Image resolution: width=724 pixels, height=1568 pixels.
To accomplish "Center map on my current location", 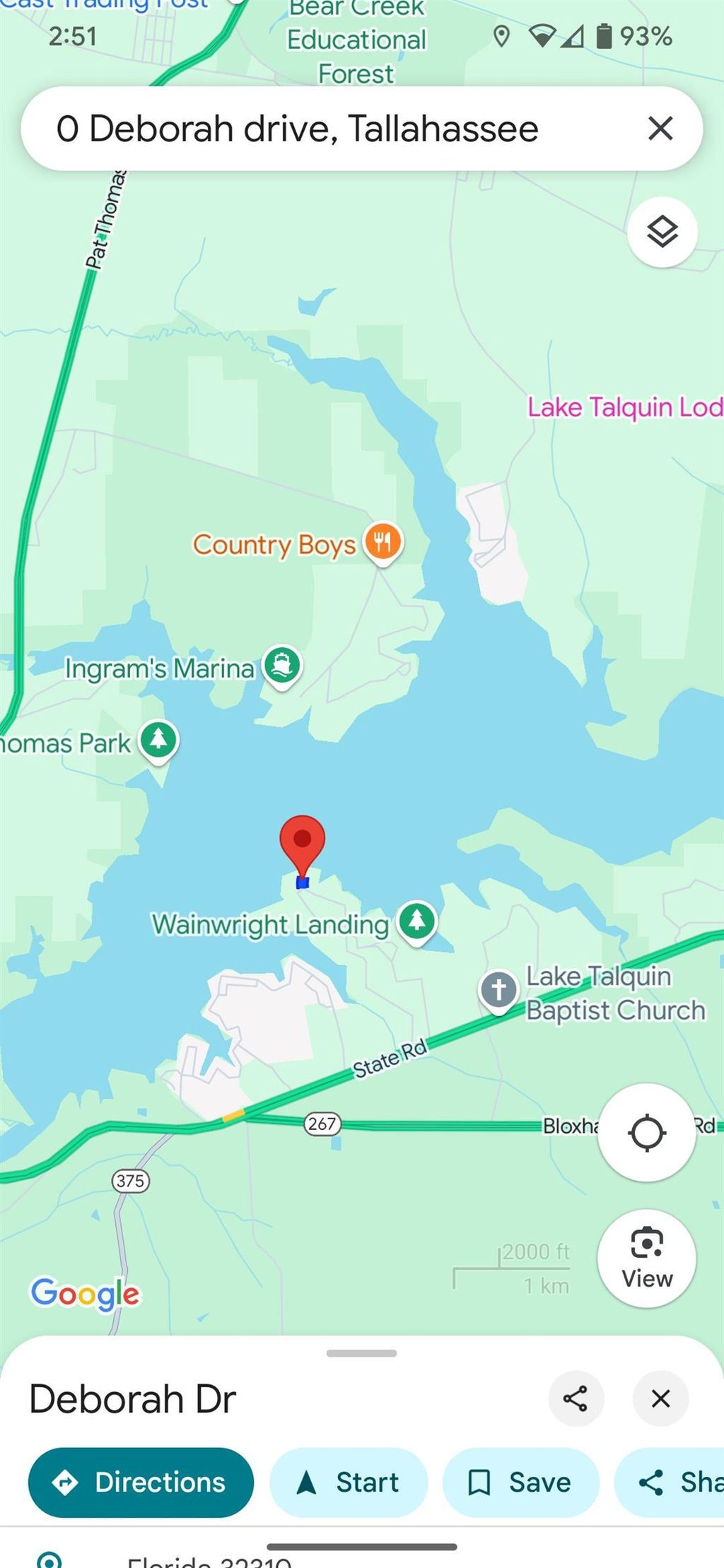I will (x=647, y=1132).
